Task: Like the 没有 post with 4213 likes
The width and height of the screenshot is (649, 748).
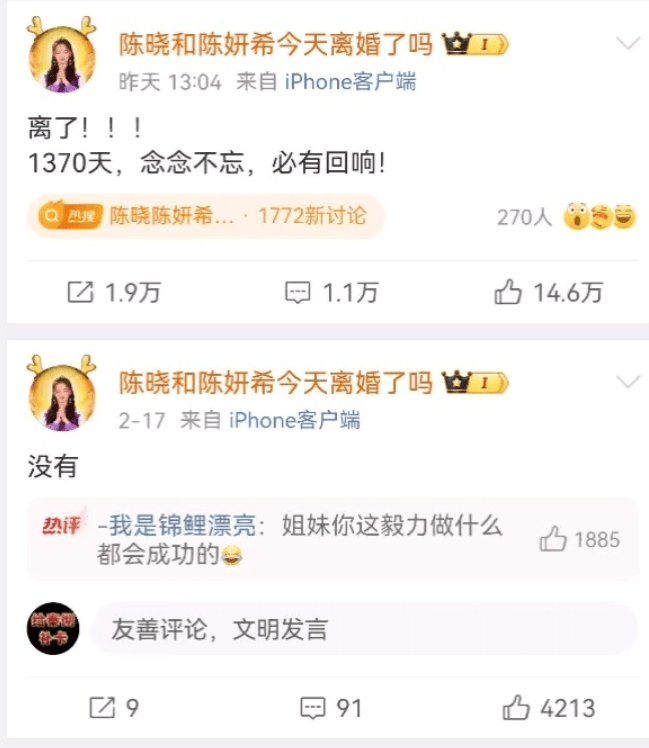Action: 549,708
